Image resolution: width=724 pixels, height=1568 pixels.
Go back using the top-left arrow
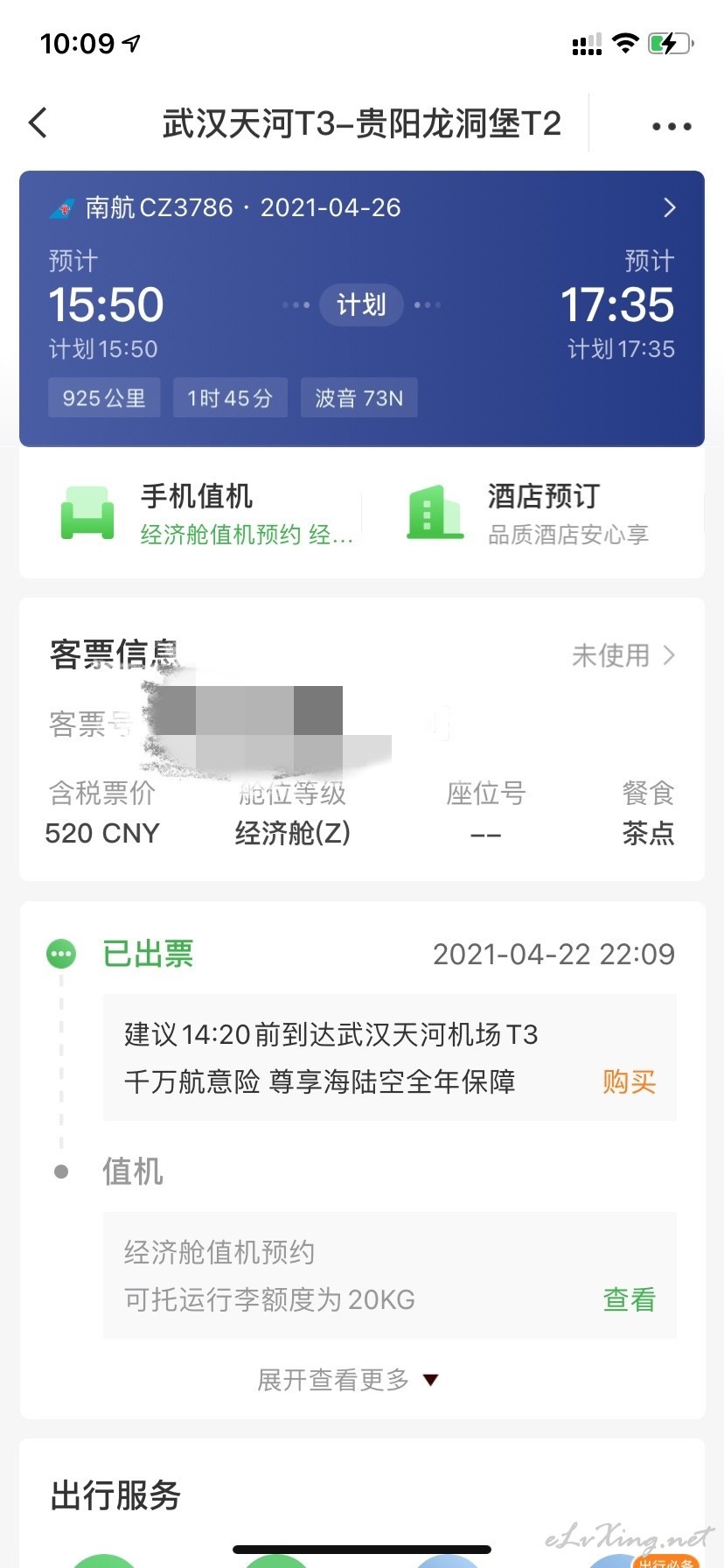click(38, 123)
